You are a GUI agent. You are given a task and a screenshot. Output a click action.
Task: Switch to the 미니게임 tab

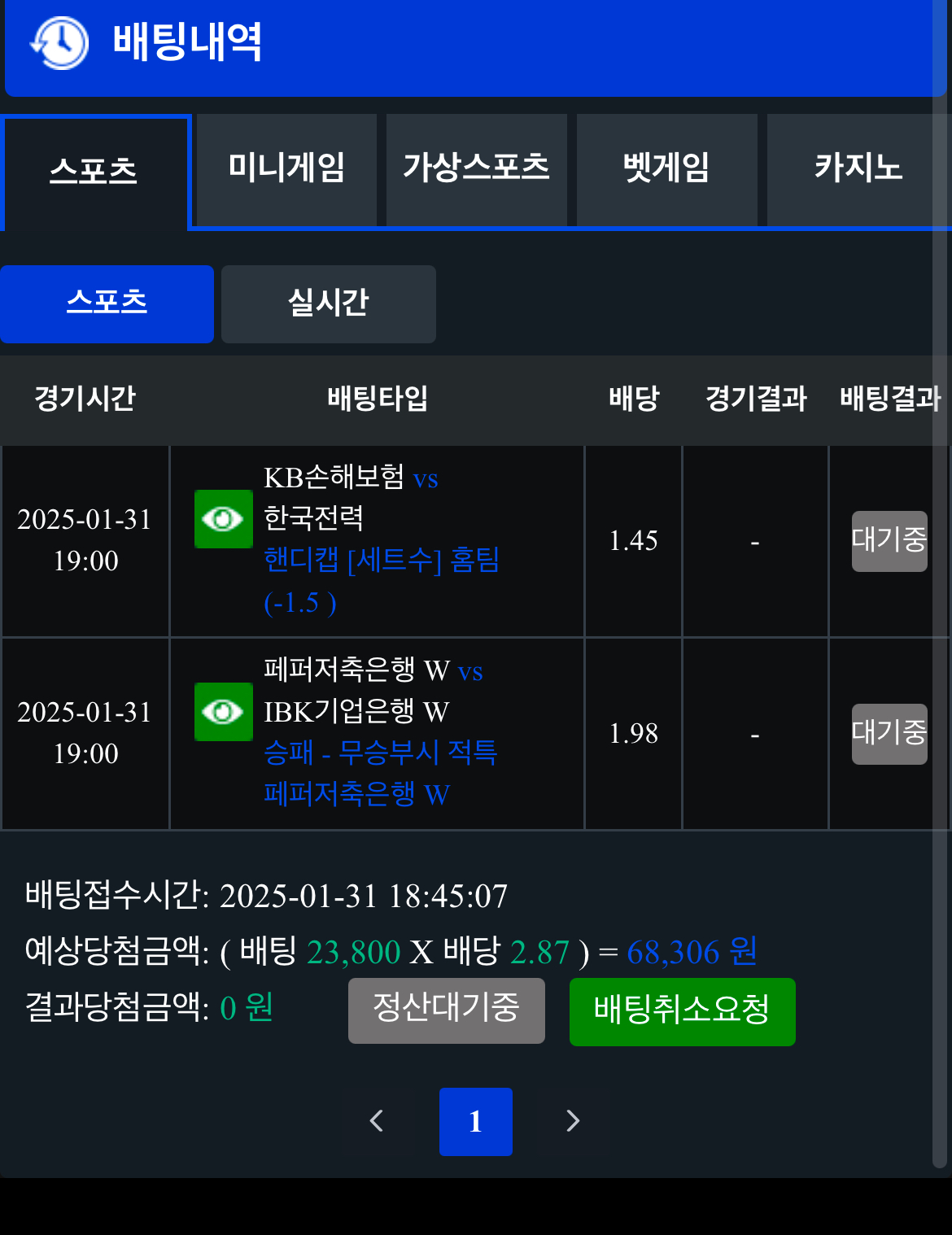(x=286, y=169)
